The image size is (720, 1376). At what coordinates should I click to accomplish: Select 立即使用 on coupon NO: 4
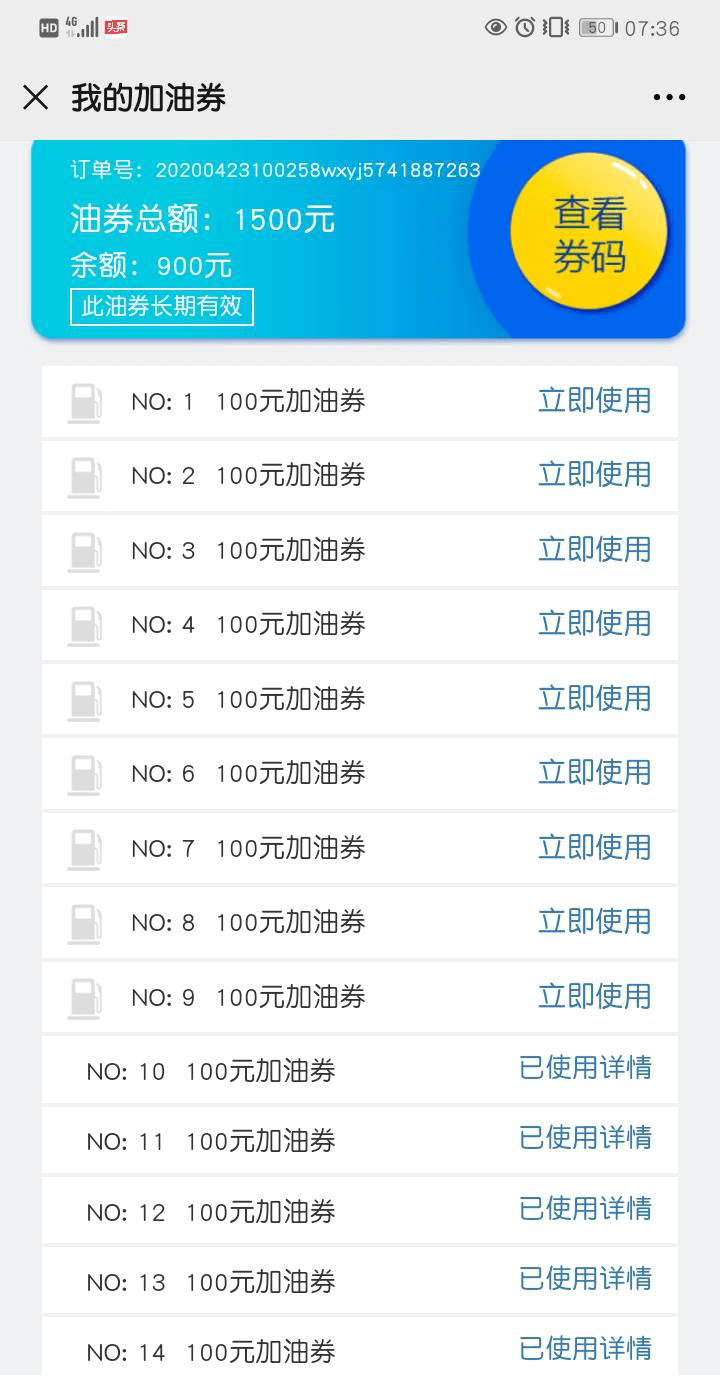point(594,624)
